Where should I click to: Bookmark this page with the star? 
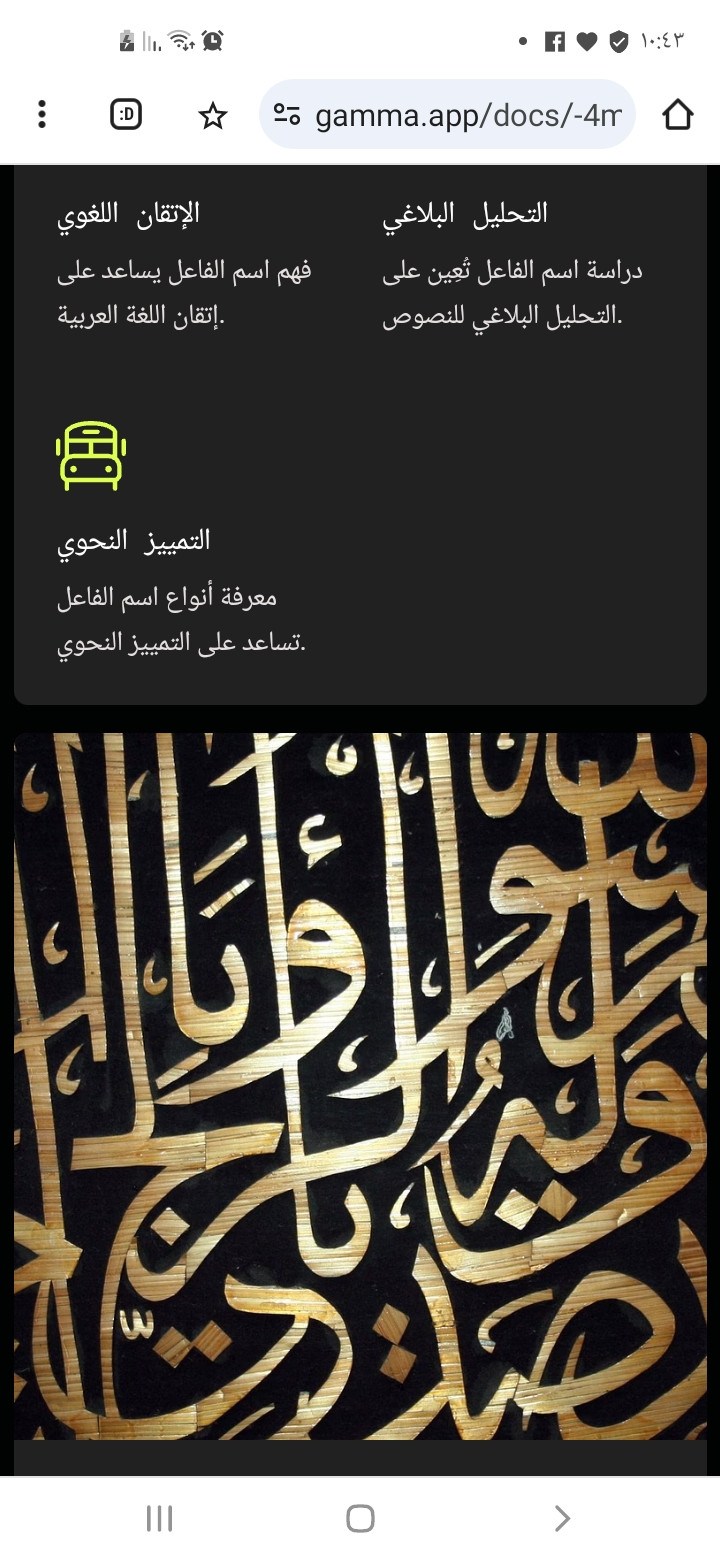[x=212, y=116]
